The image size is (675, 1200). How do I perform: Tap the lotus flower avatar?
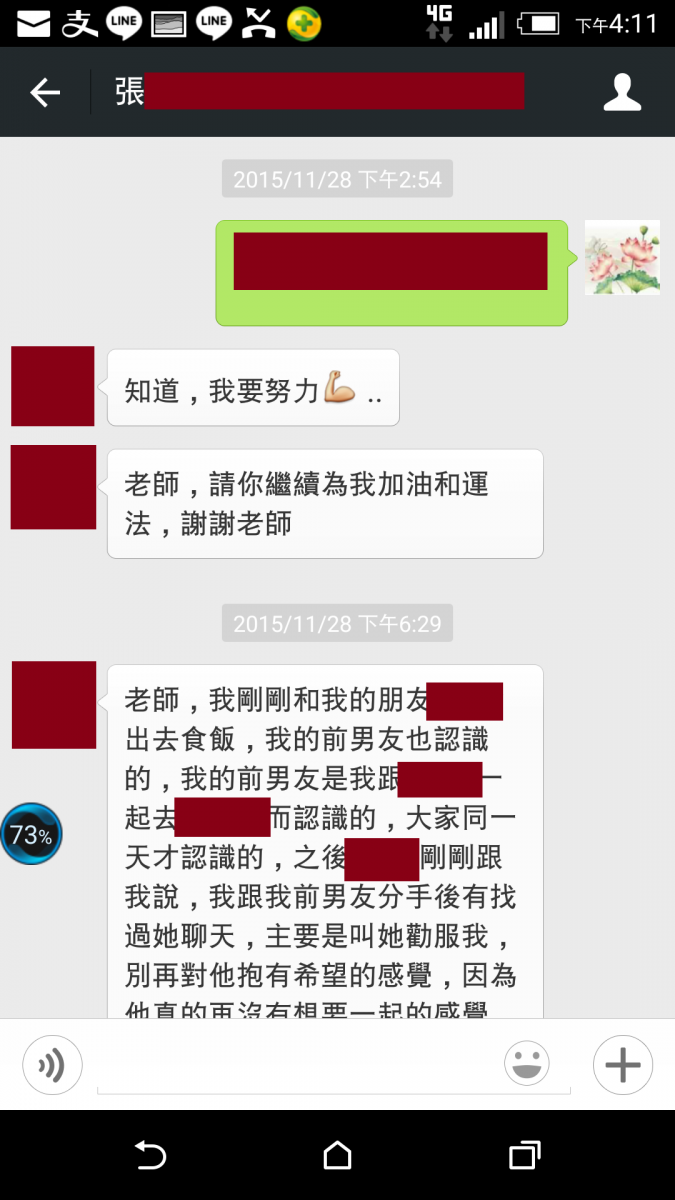pyautogui.click(x=622, y=257)
